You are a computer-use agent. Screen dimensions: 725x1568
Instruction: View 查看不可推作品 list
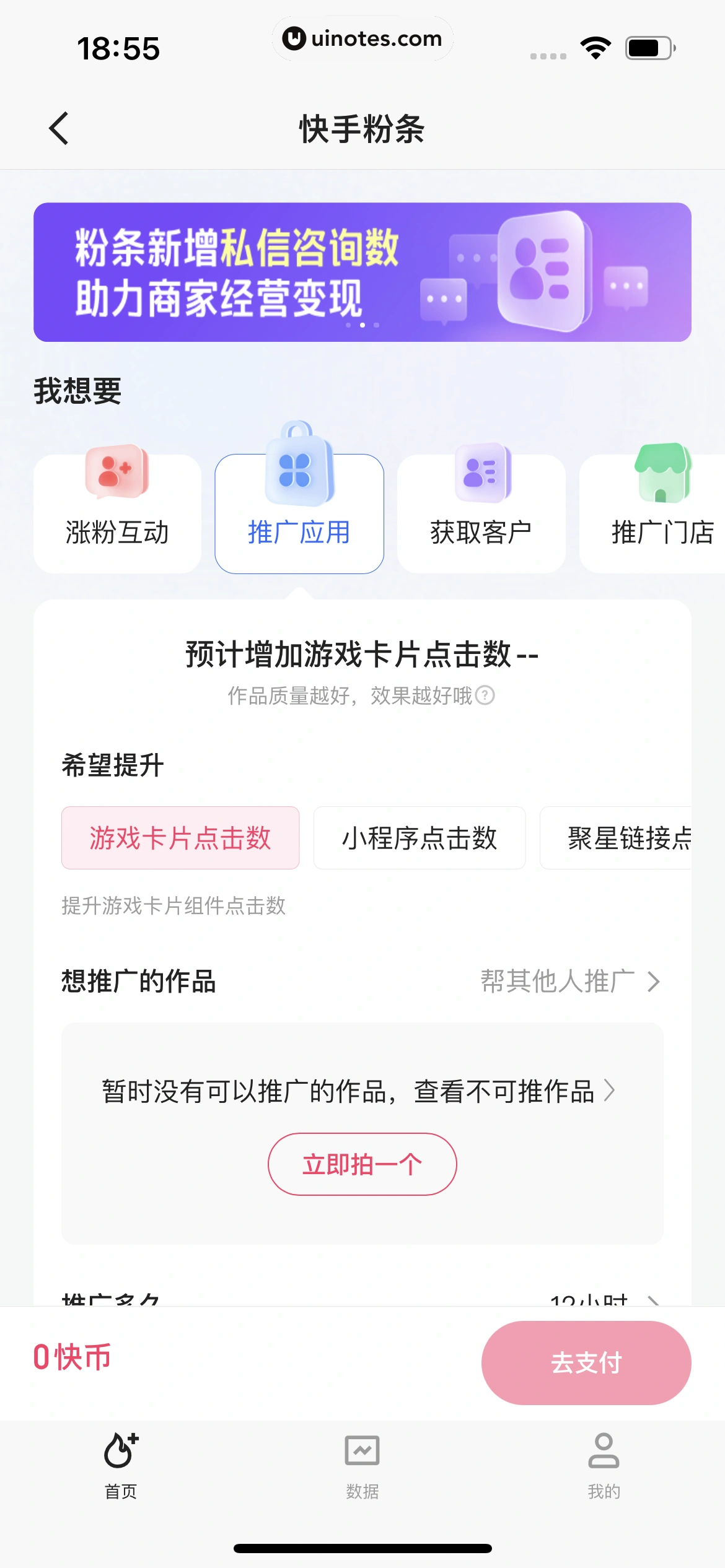click(513, 1091)
